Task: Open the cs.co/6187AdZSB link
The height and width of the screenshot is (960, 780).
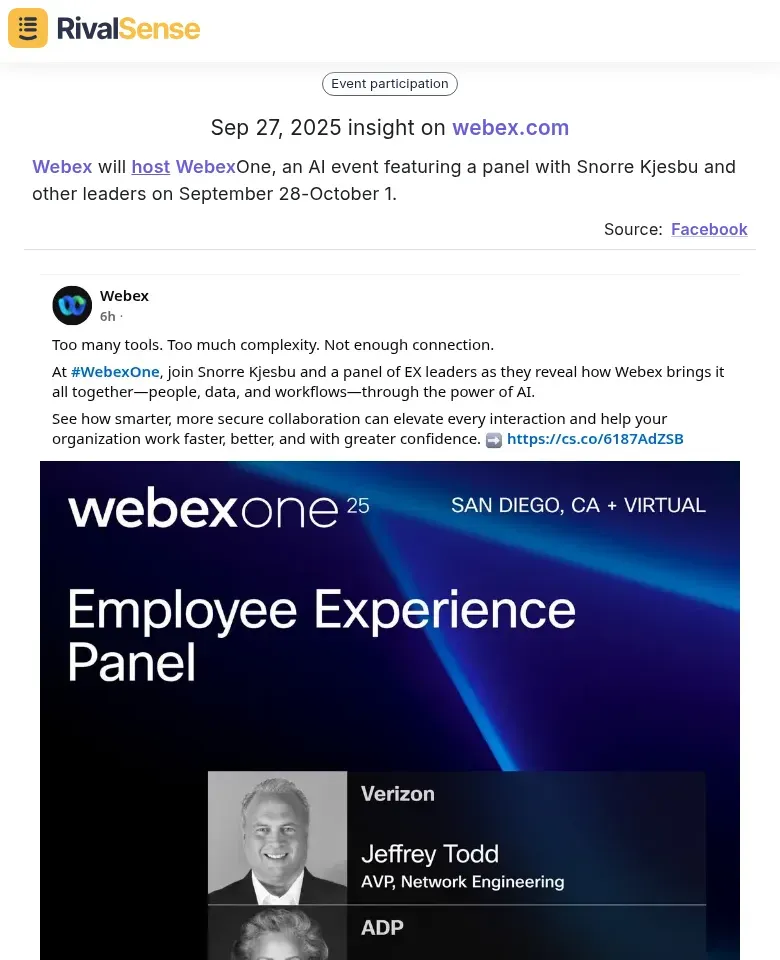Action: (x=595, y=439)
